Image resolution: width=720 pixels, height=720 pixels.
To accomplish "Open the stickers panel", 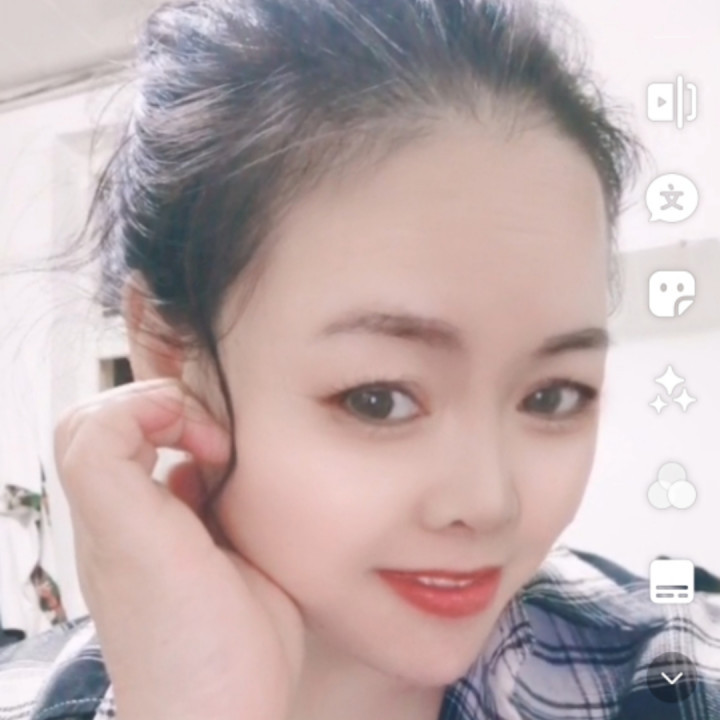I will click(671, 294).
